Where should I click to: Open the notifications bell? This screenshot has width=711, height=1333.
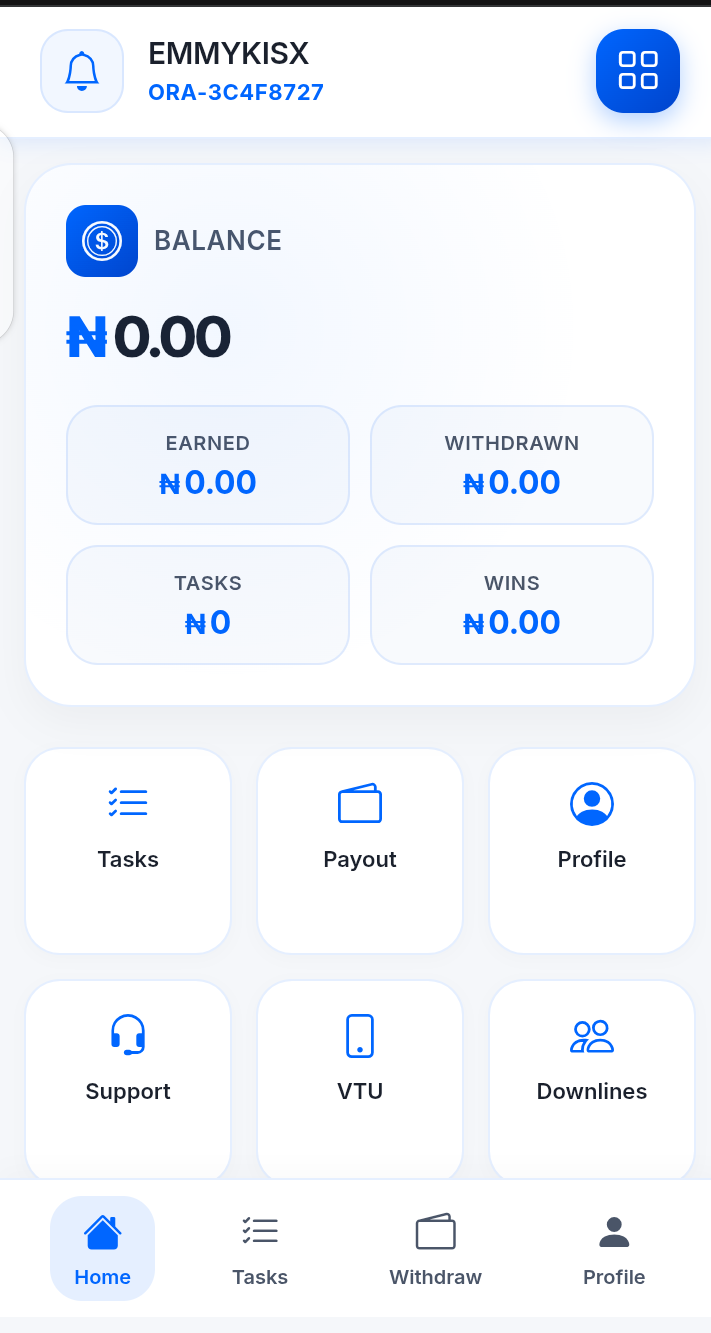[82, 71]
